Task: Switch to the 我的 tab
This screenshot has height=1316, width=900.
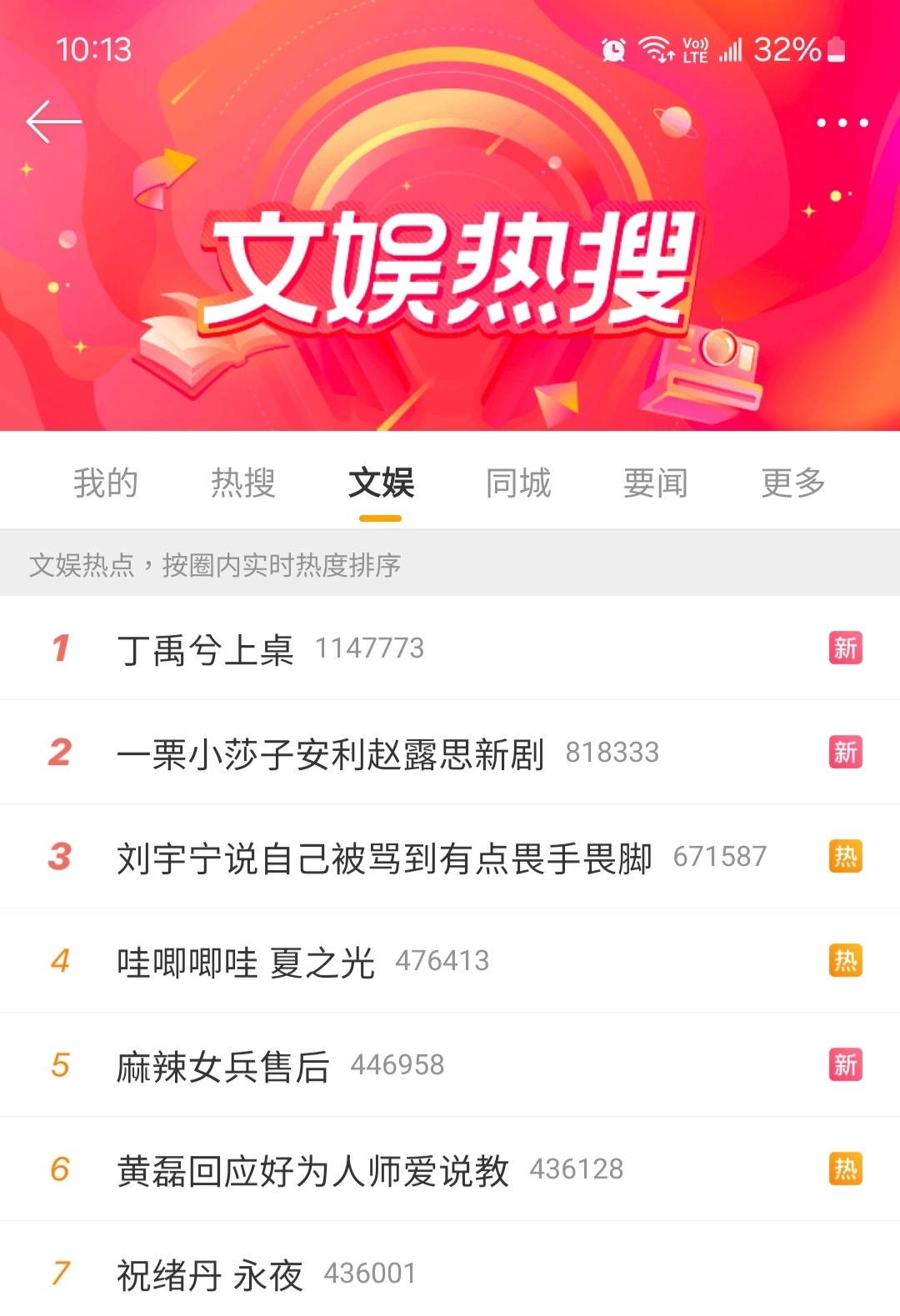Action: [x=105, y=483]
